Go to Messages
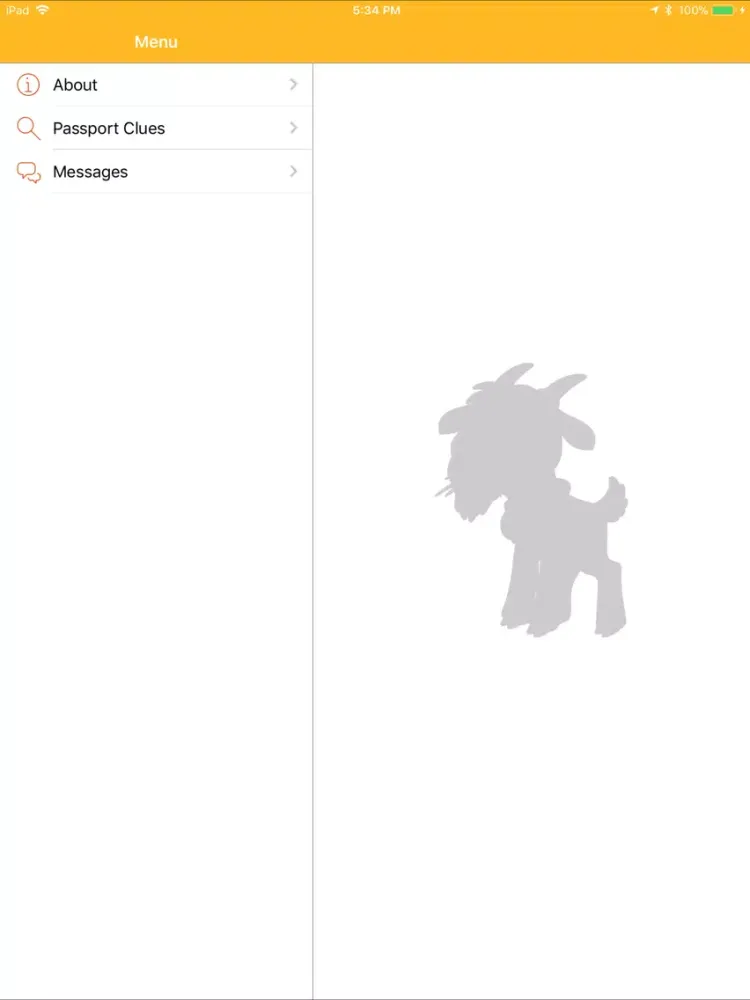This screenshot has width=750, height=1000. (155, 172)
